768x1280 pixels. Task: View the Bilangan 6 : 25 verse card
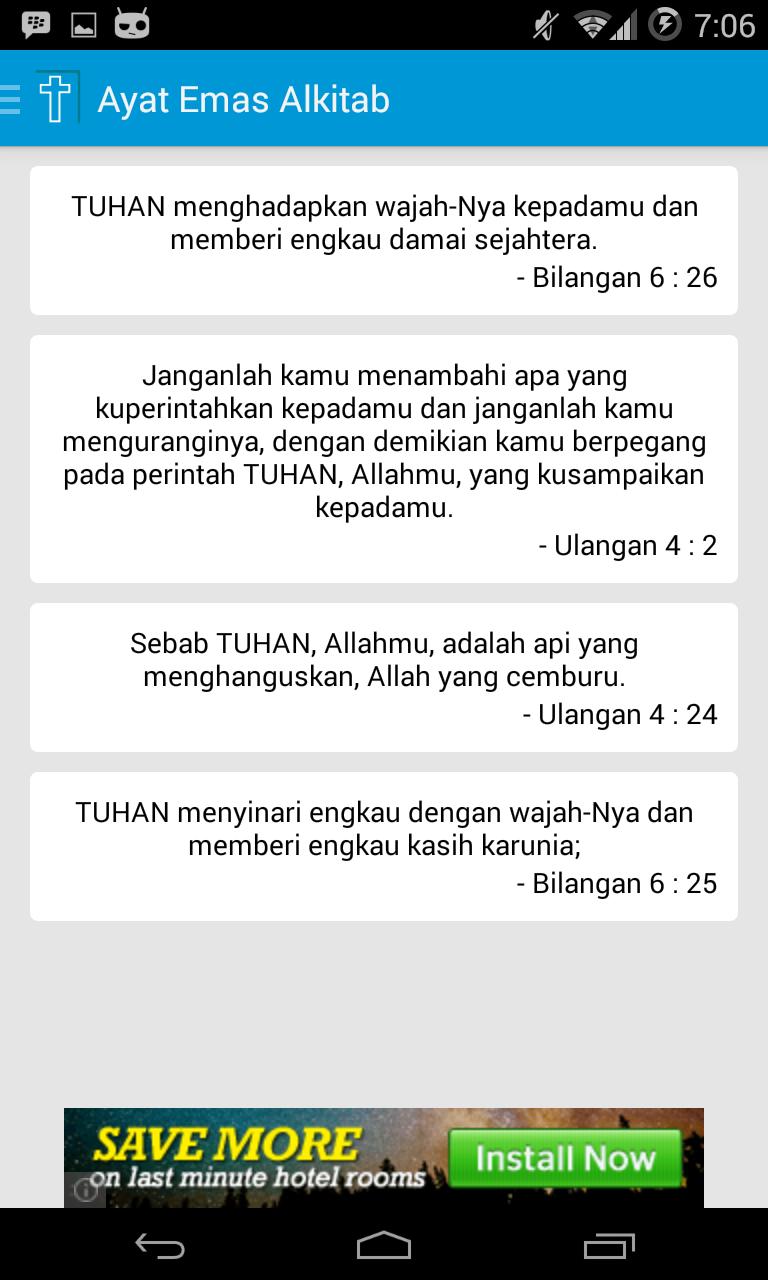(x=384, y=846)
